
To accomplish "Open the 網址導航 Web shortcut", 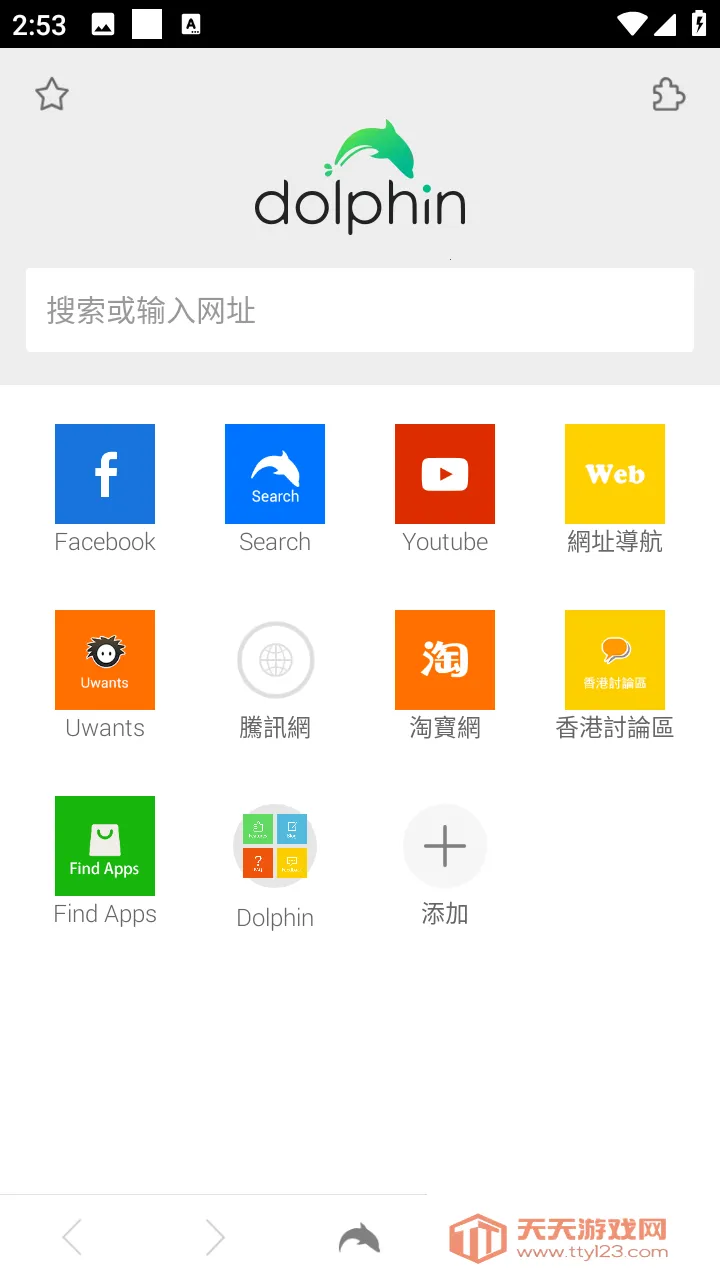I will click(615, 474).
